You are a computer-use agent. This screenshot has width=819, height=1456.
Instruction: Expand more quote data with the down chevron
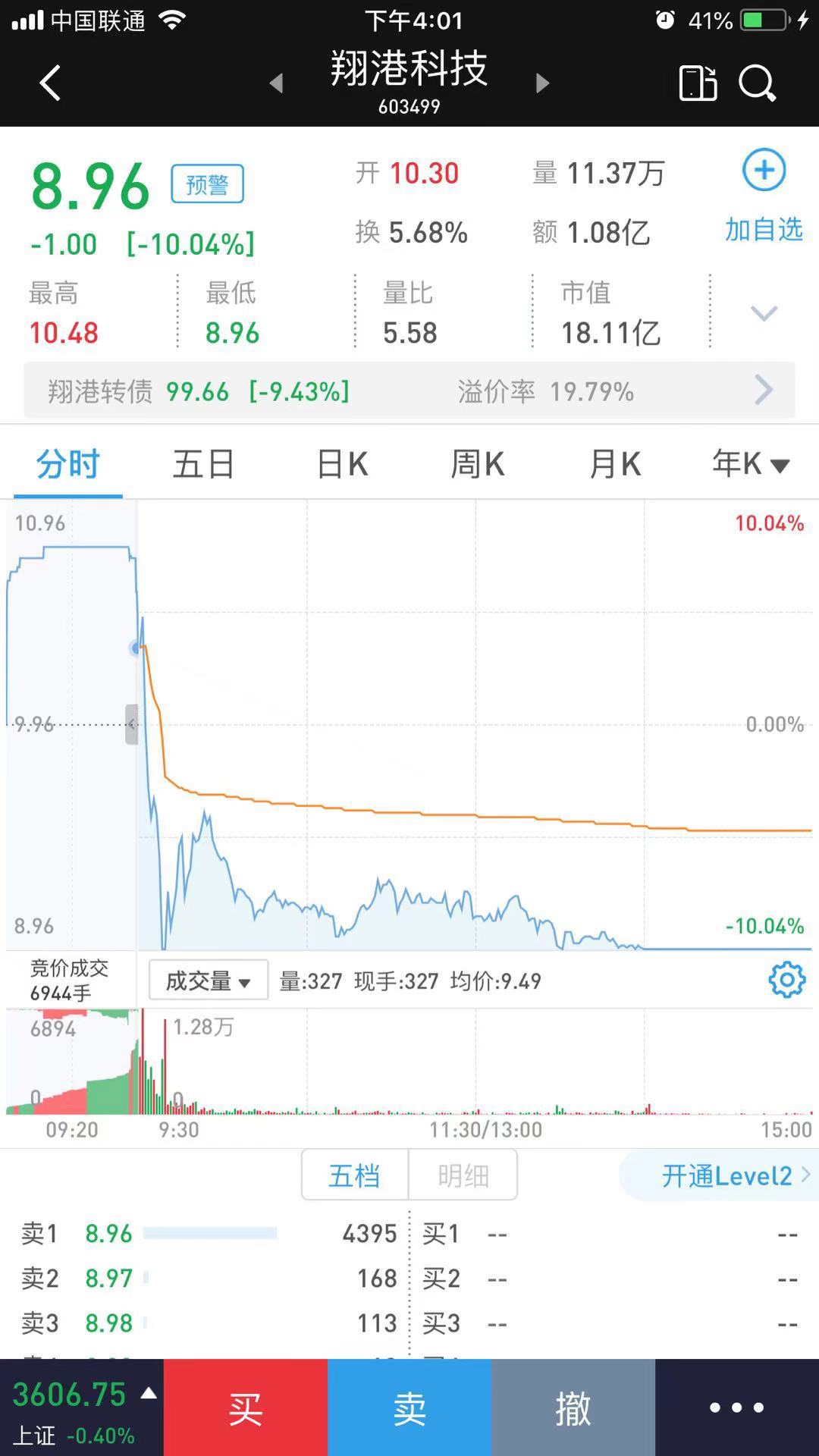coord(763,312)
